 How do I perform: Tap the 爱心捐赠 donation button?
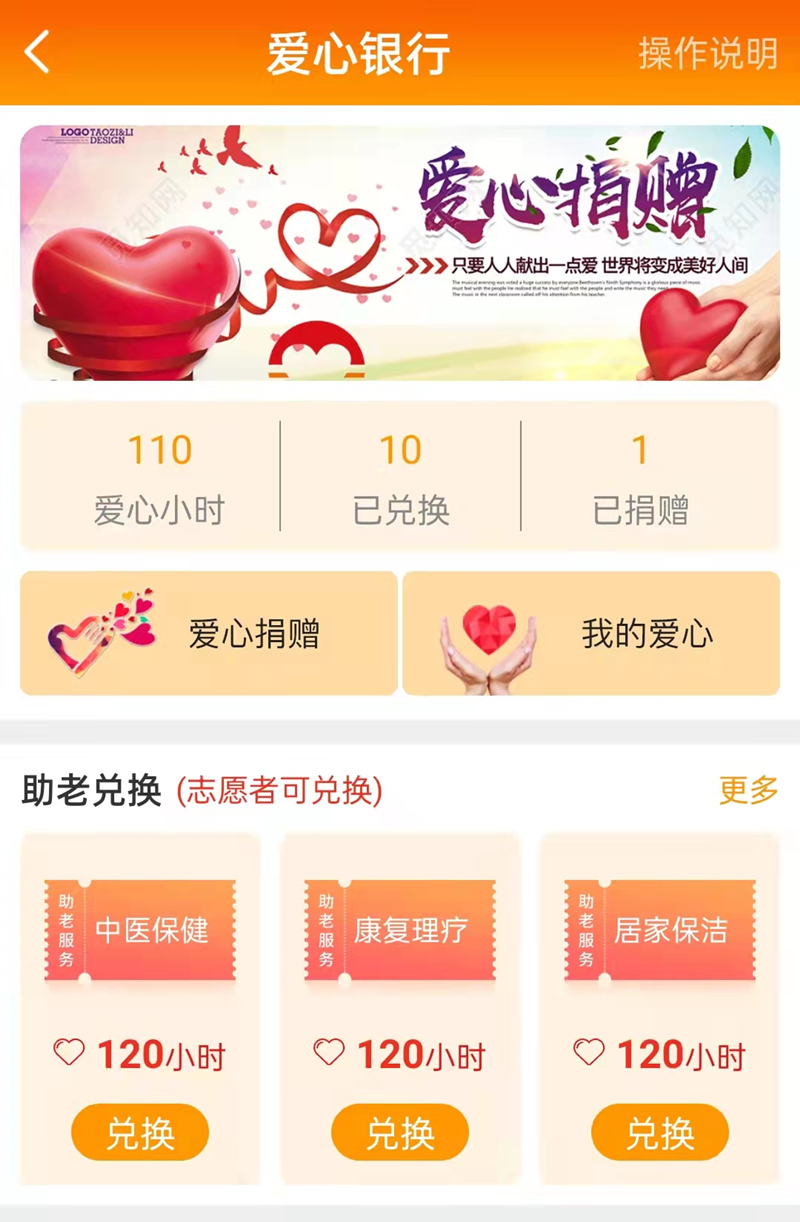click(209, 633)
